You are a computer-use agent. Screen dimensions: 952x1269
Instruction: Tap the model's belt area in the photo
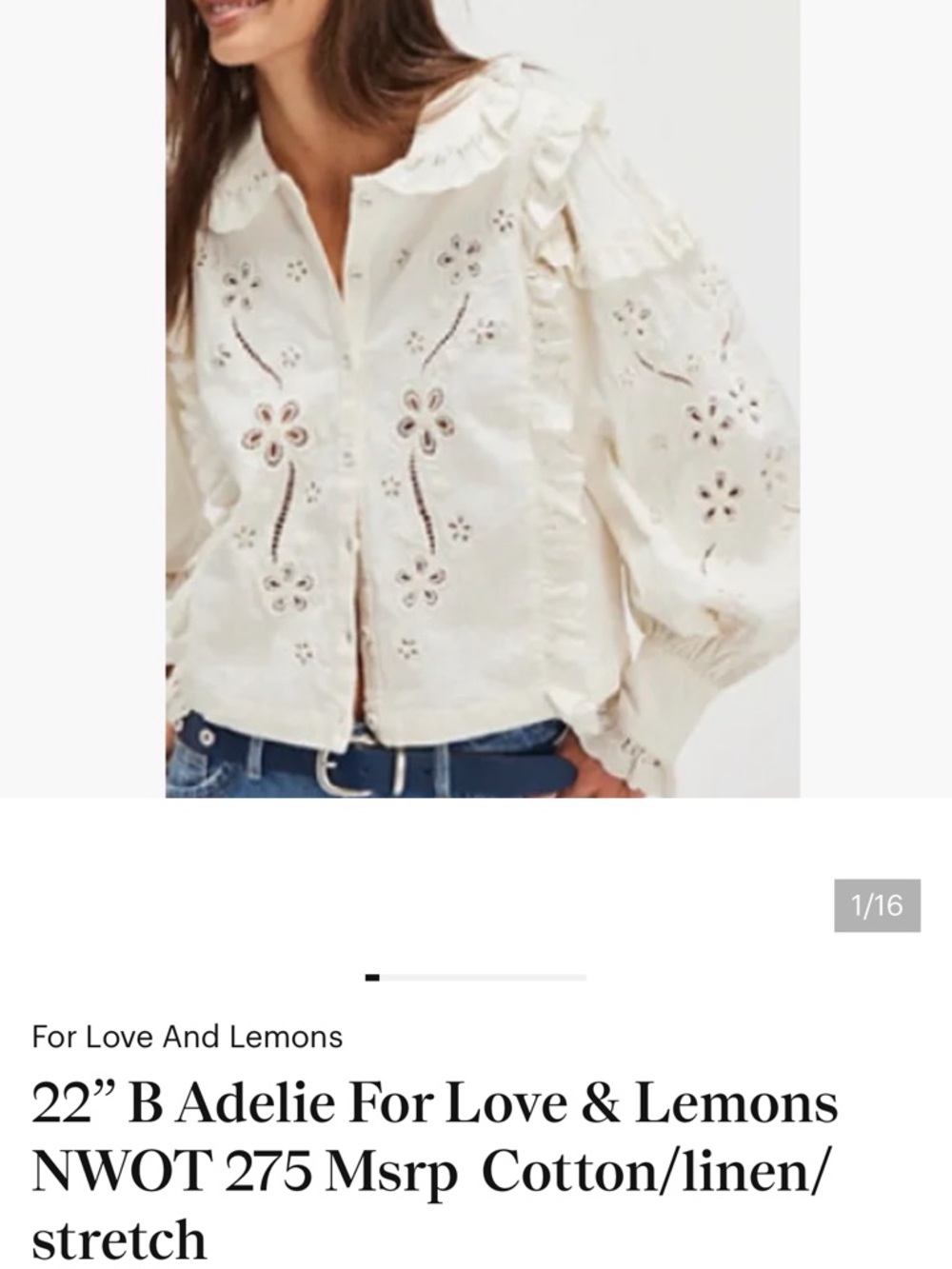pos(371,762)
